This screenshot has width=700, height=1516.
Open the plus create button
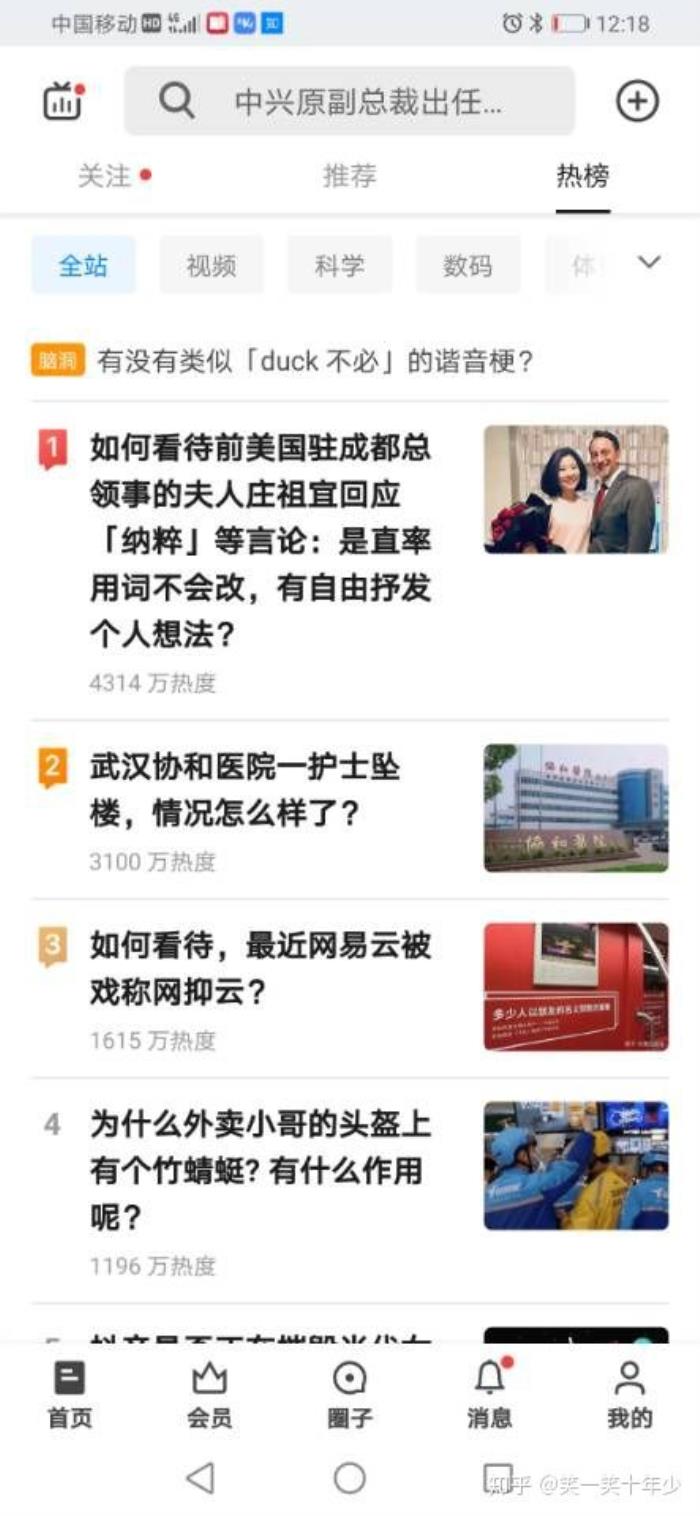click(637, 101)
